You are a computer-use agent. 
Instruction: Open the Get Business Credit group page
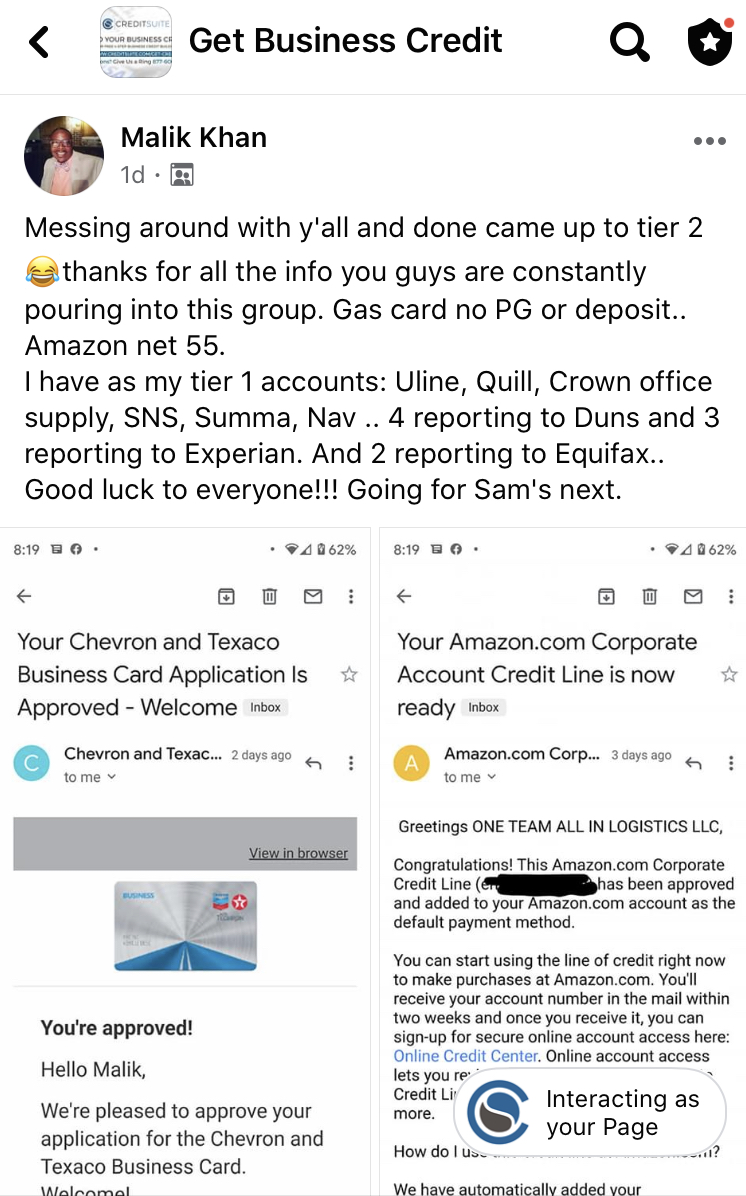point(345,41)
